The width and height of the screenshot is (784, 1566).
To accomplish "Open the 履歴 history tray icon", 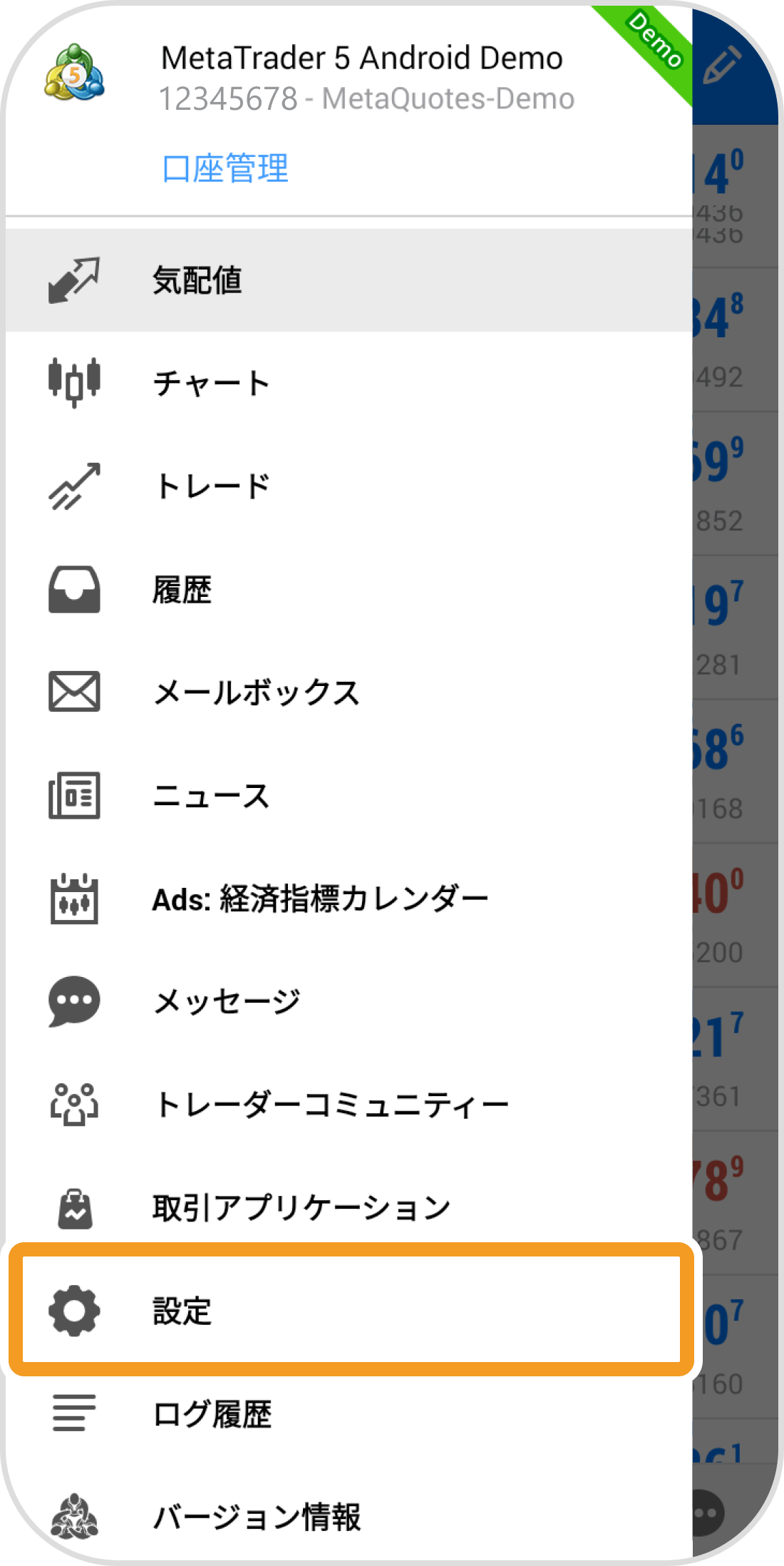I will click(x=73, y=588).
